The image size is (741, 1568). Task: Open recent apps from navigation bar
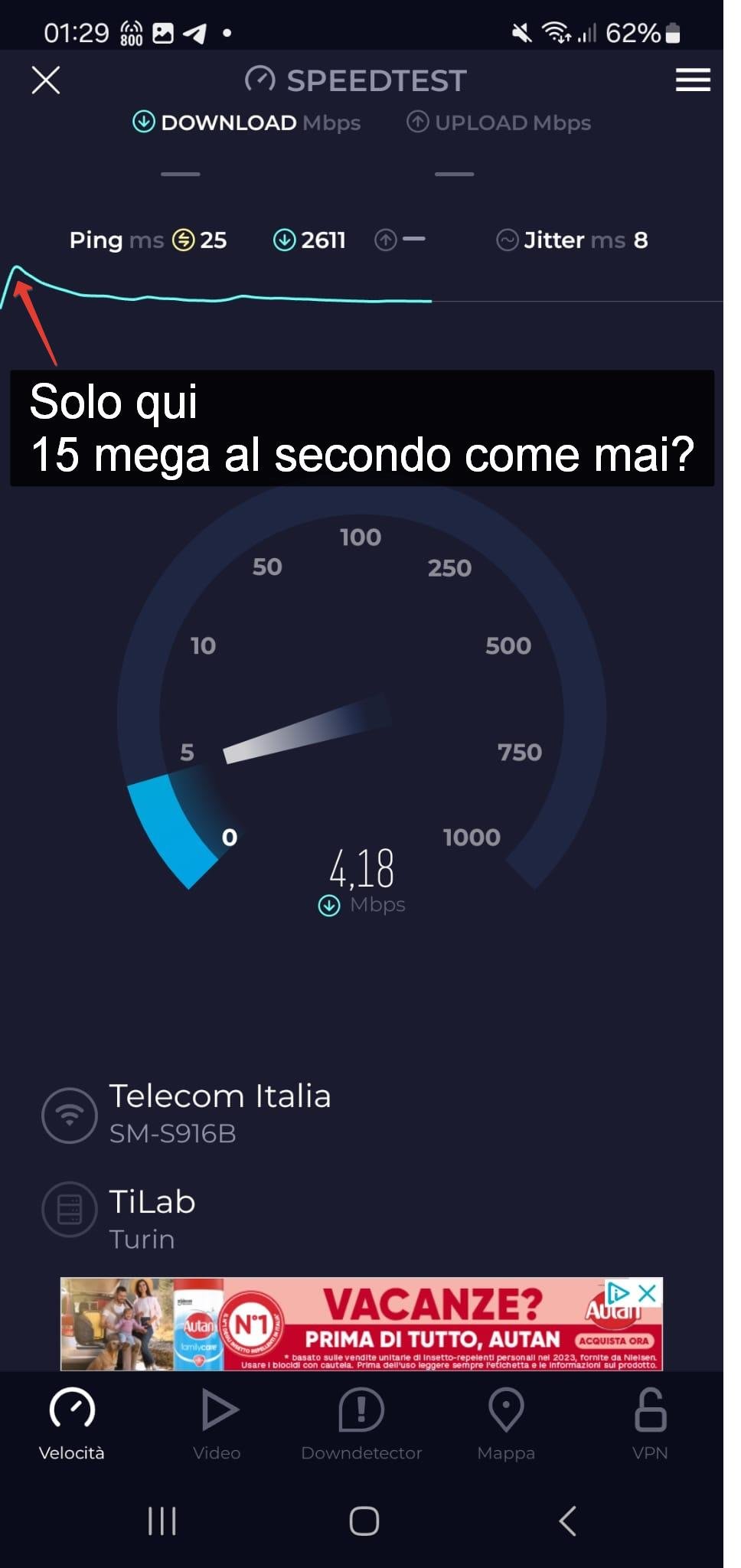pyautogui.click(x=162, y=1521)
